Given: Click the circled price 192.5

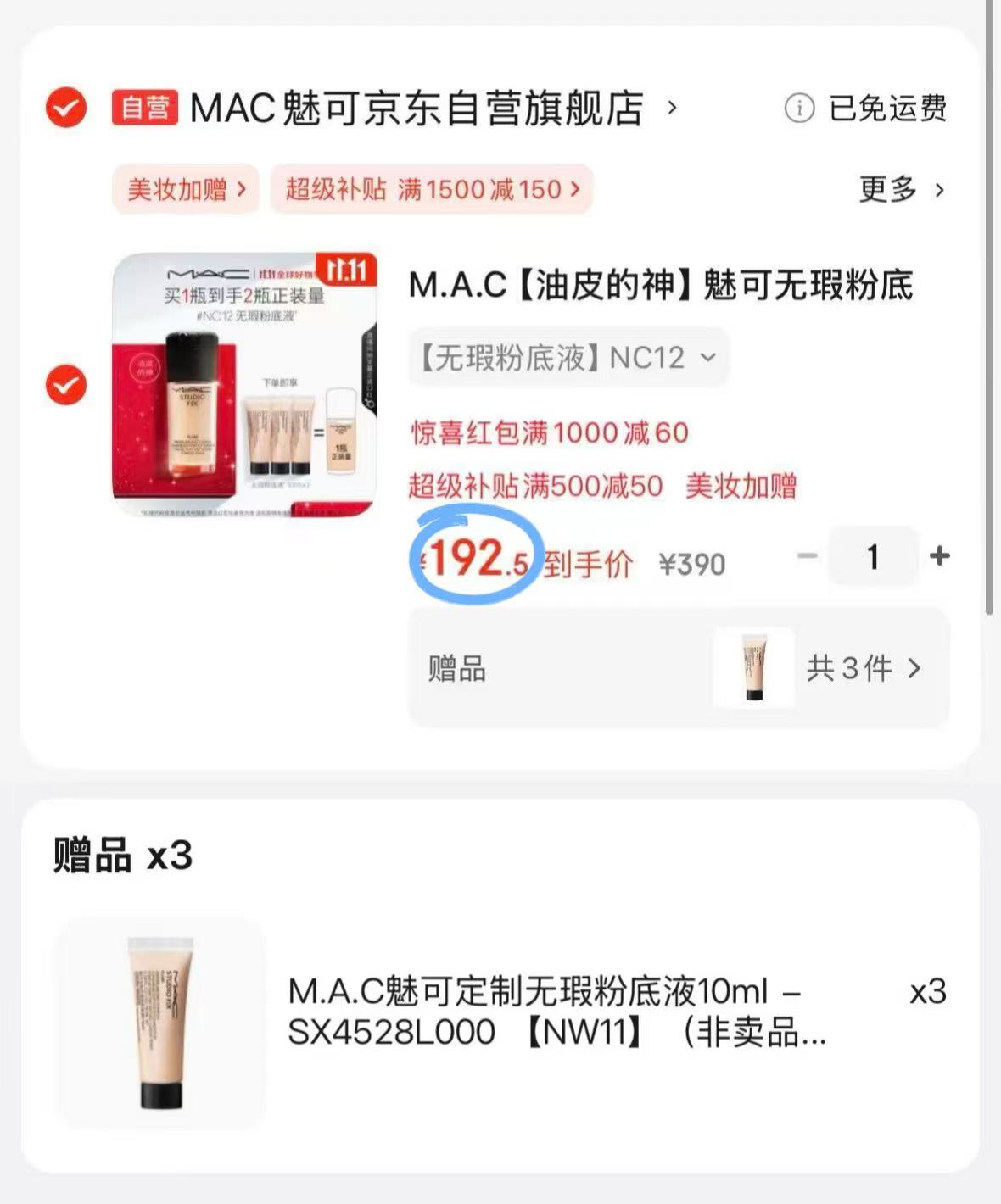Looking at the screenshot, I should click(475, 558).
